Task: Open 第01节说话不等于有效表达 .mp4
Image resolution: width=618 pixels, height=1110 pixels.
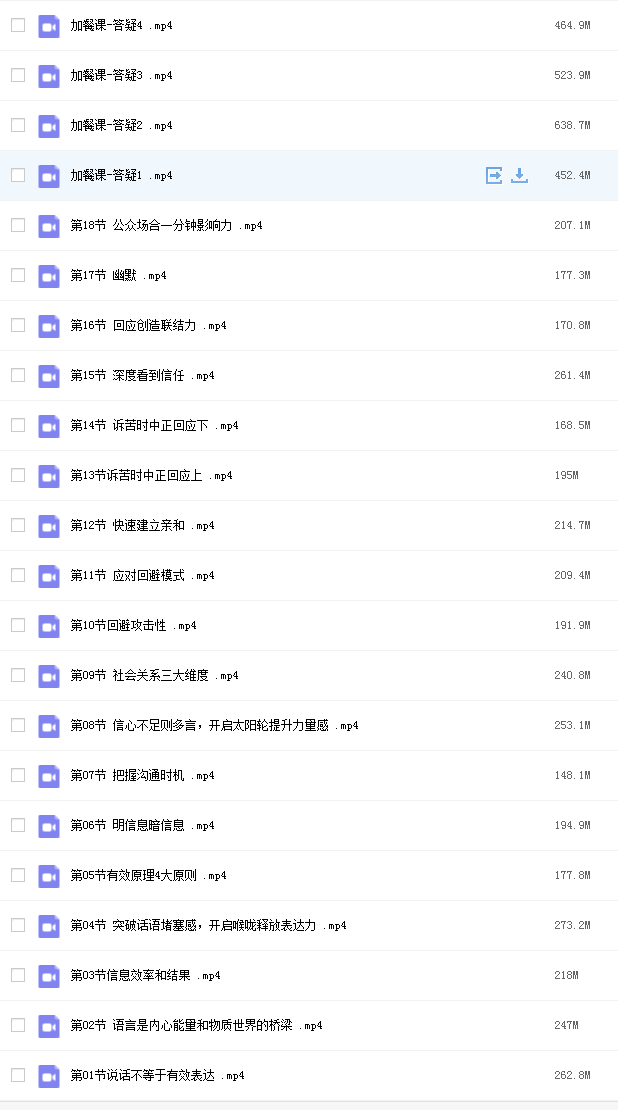Action: click(157, 1075)
